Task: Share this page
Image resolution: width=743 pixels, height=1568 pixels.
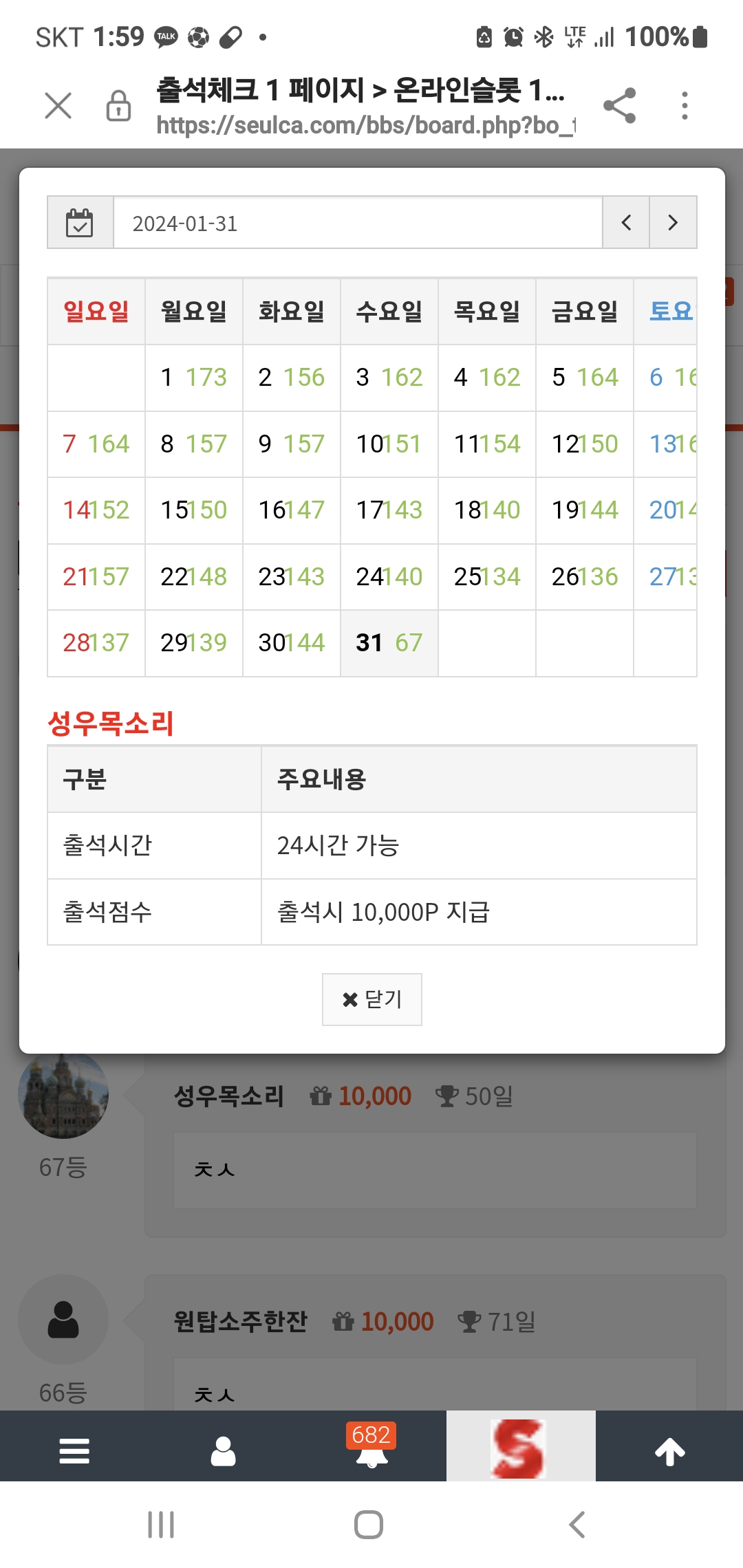Action: [x=619, y=106]
